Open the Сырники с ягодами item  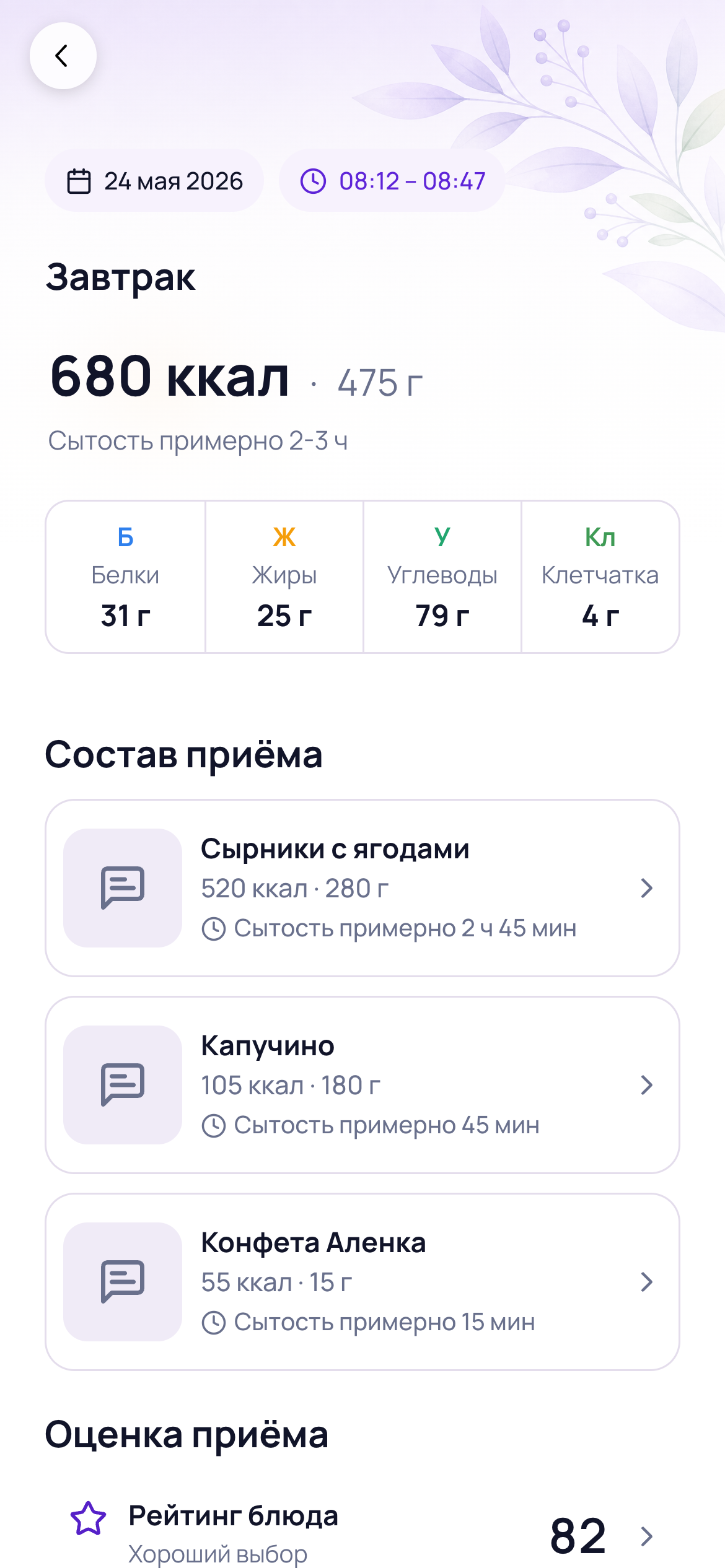point(362,888)
